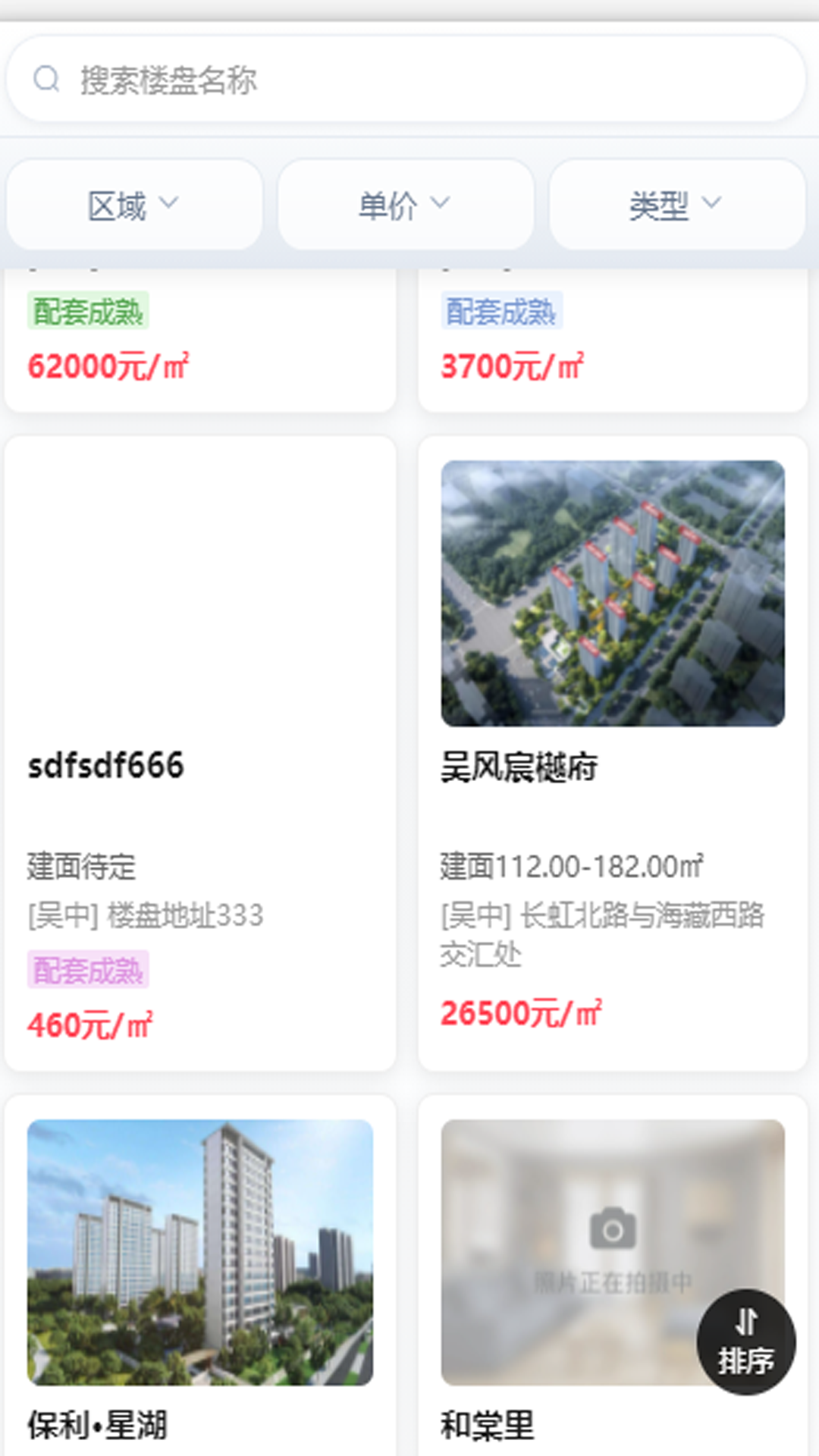Select the 保利•星湖 listing title
The width and height of the screenshot is (819, 1456).
click(x=99, y=1424)
